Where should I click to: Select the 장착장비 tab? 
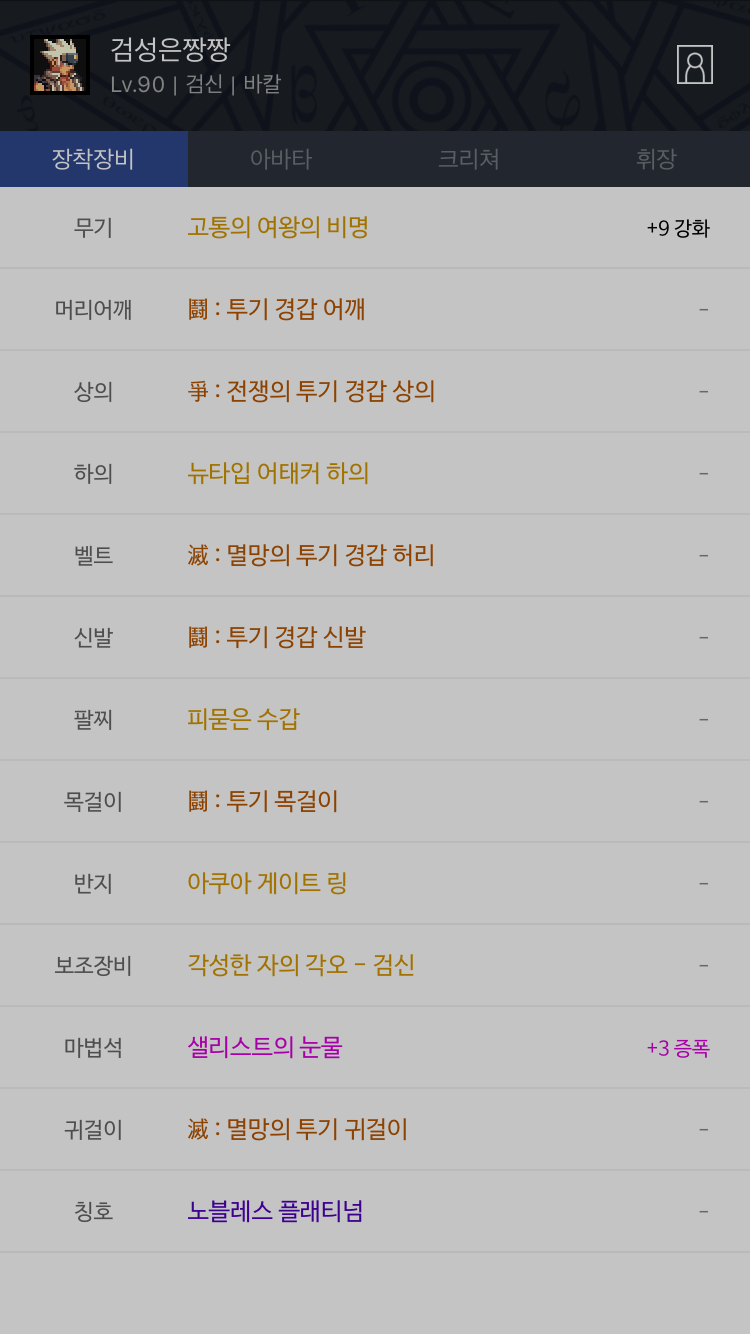[93, 159]
